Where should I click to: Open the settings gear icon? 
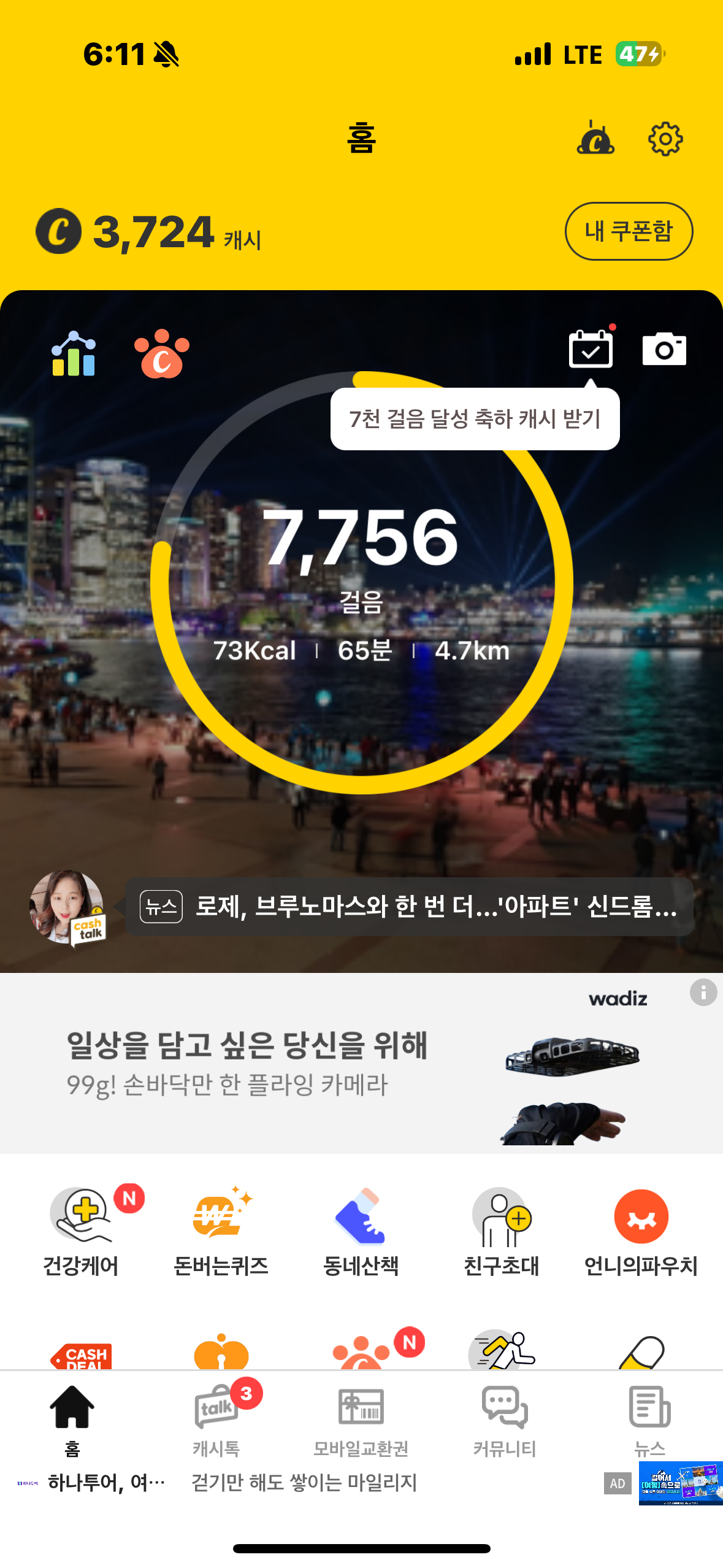coord(665,139)
